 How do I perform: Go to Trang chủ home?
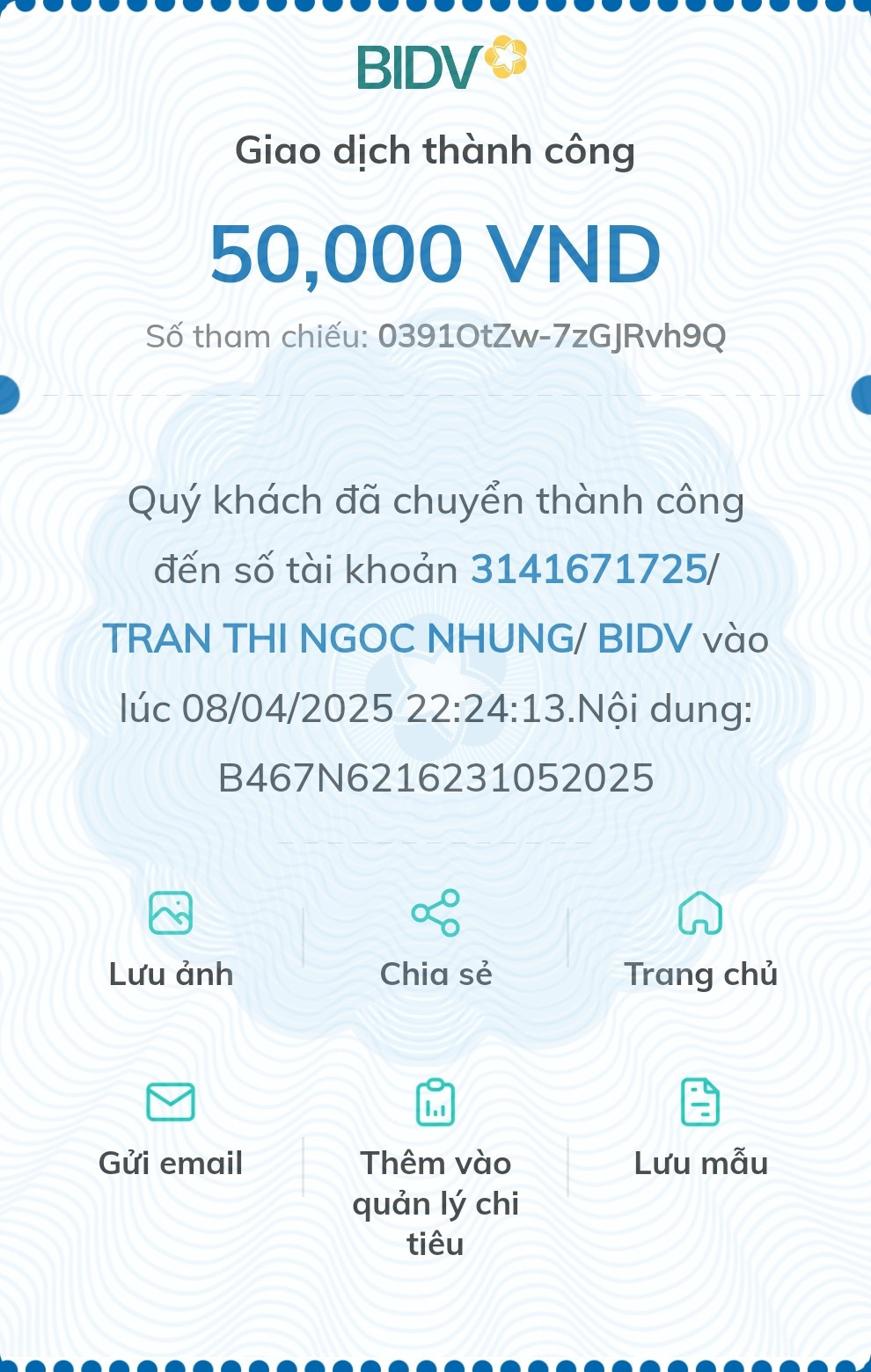(x=700, y=938)
